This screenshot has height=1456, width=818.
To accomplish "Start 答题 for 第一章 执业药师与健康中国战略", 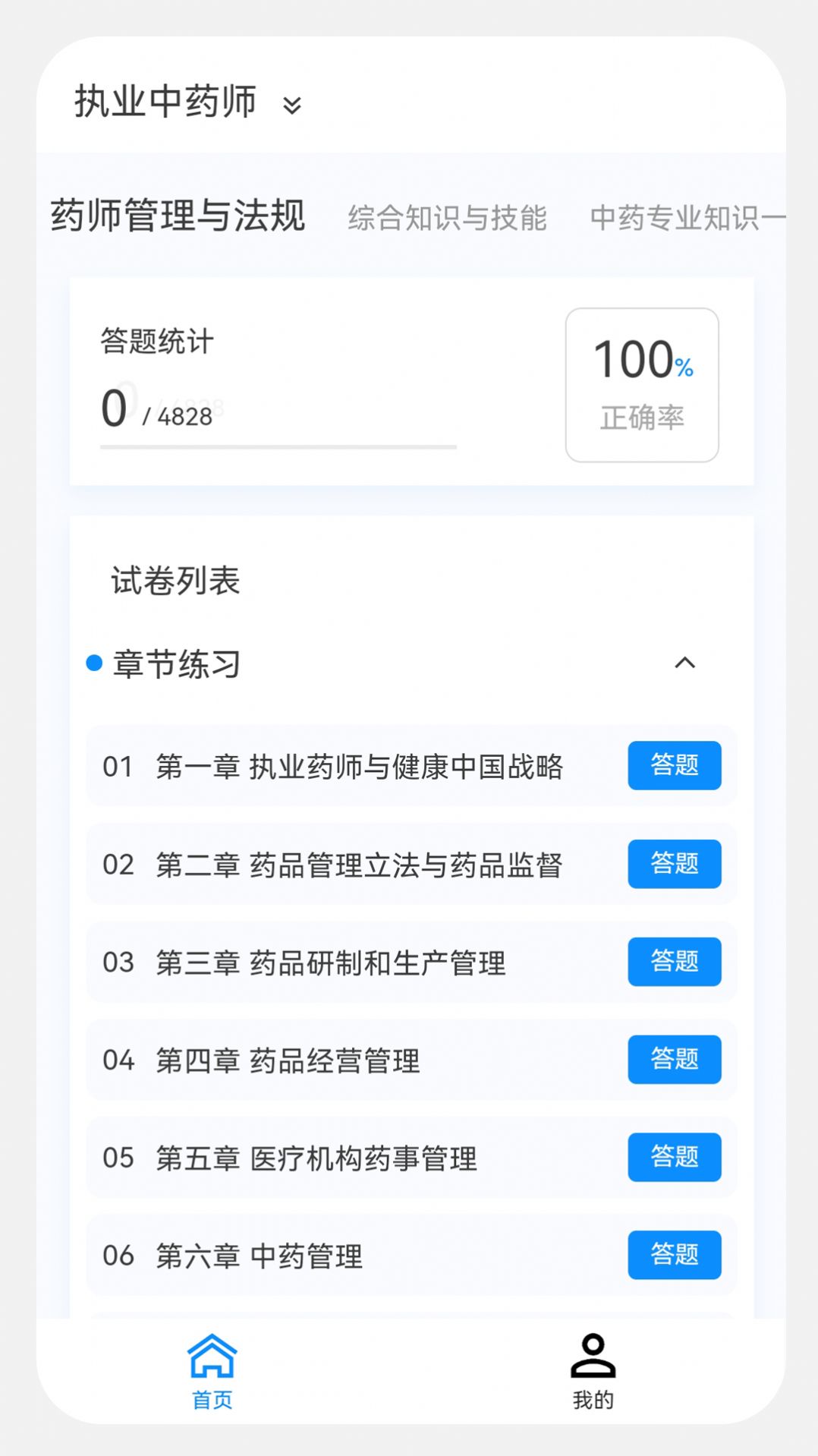I will [x=674, y=766].
